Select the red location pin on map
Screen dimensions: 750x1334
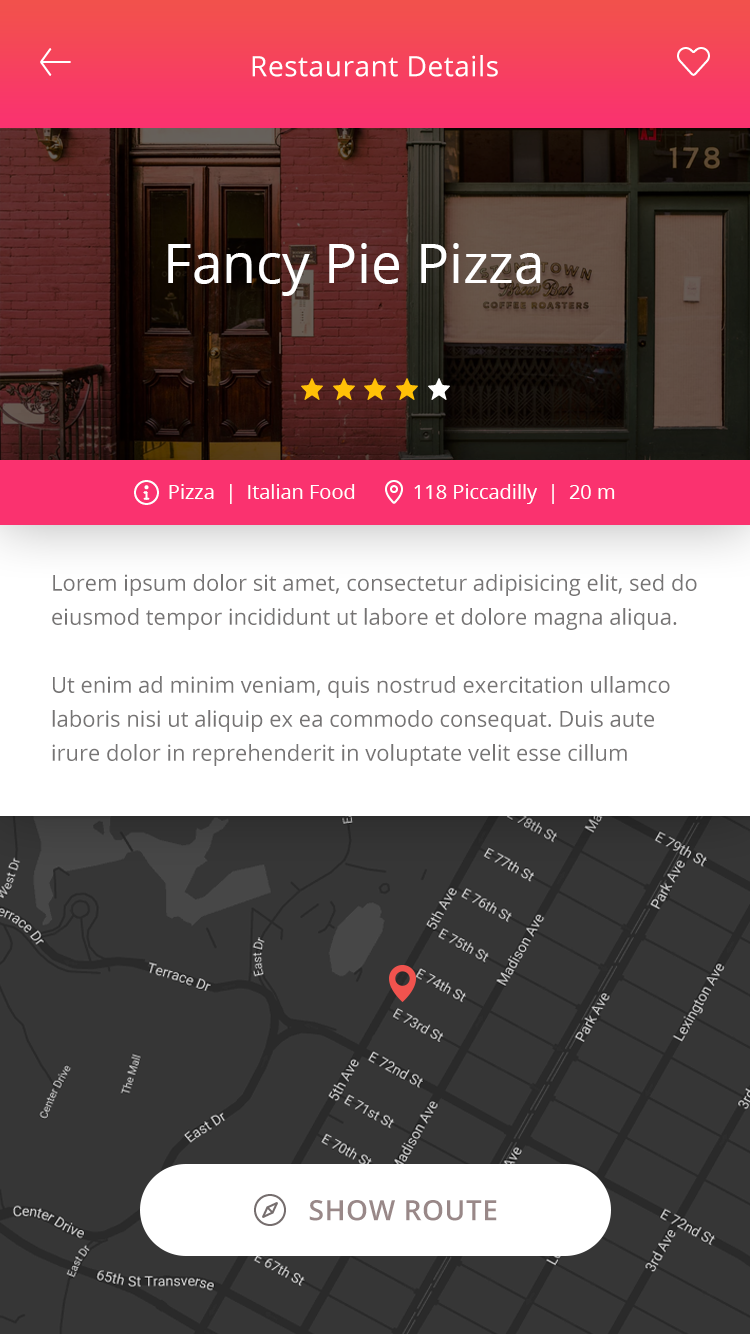(x=402, y=982)
